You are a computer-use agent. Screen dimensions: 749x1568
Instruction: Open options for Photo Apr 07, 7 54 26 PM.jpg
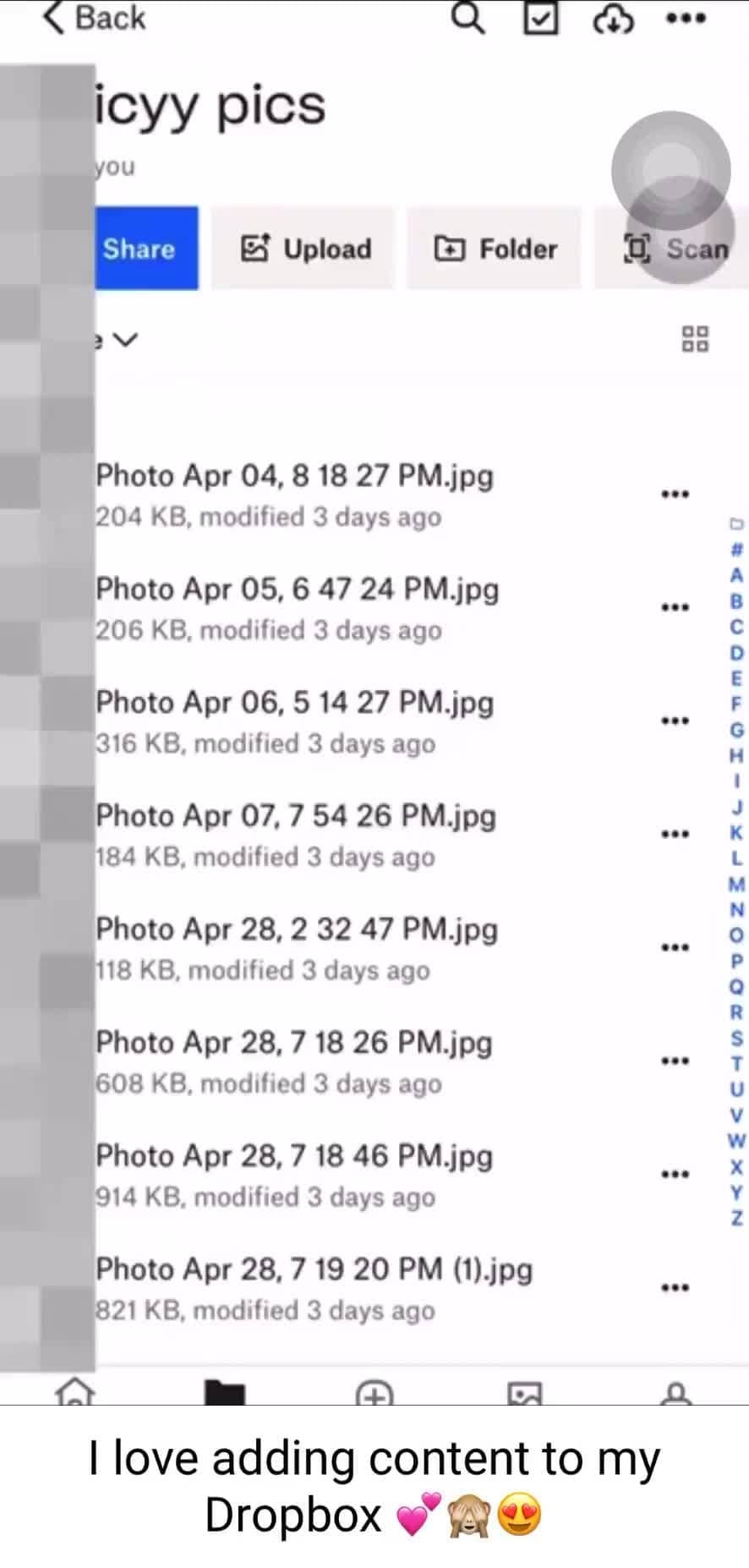pyautogui.click(x=675, y=834)
